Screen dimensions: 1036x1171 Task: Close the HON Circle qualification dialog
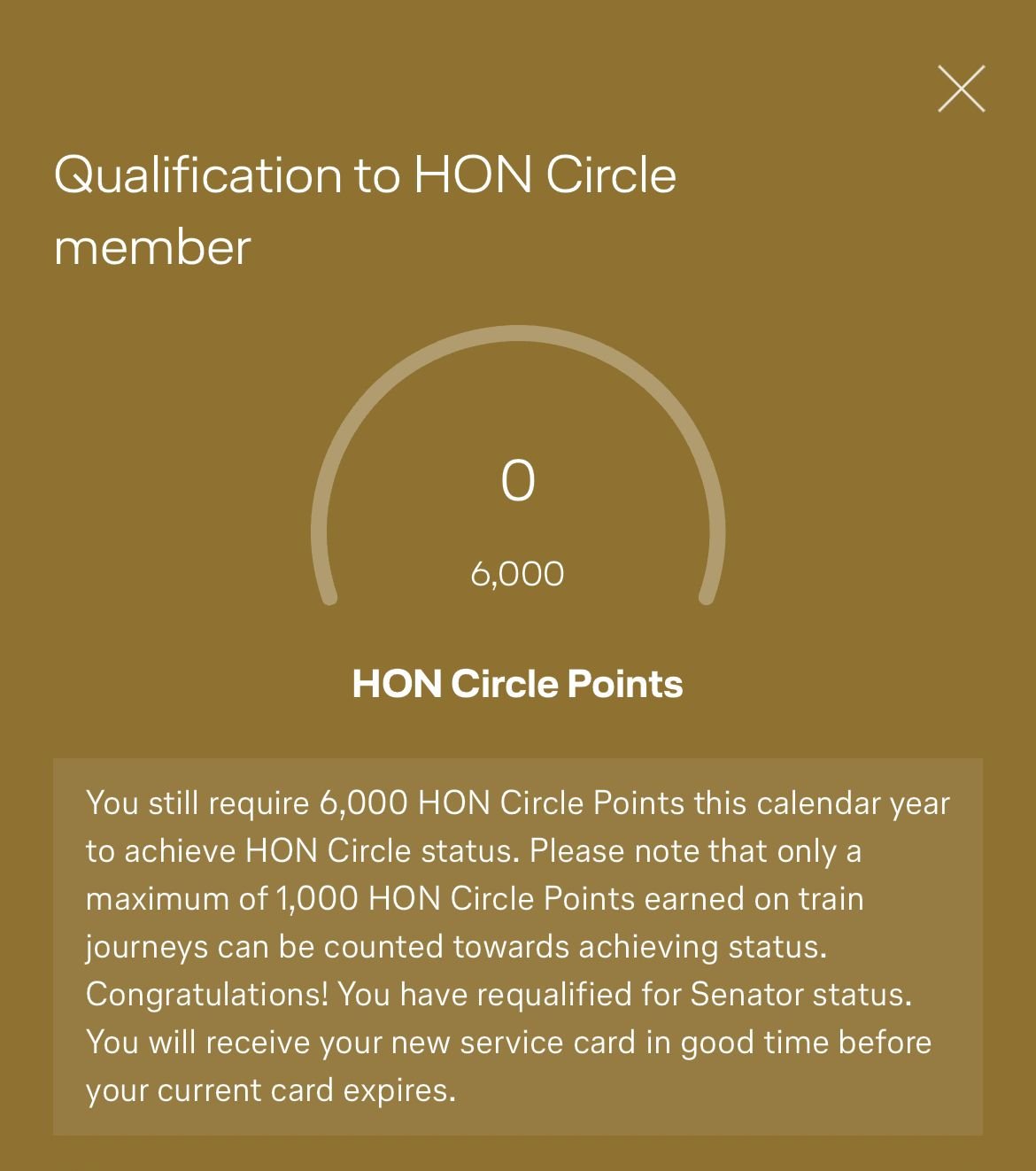961,89
